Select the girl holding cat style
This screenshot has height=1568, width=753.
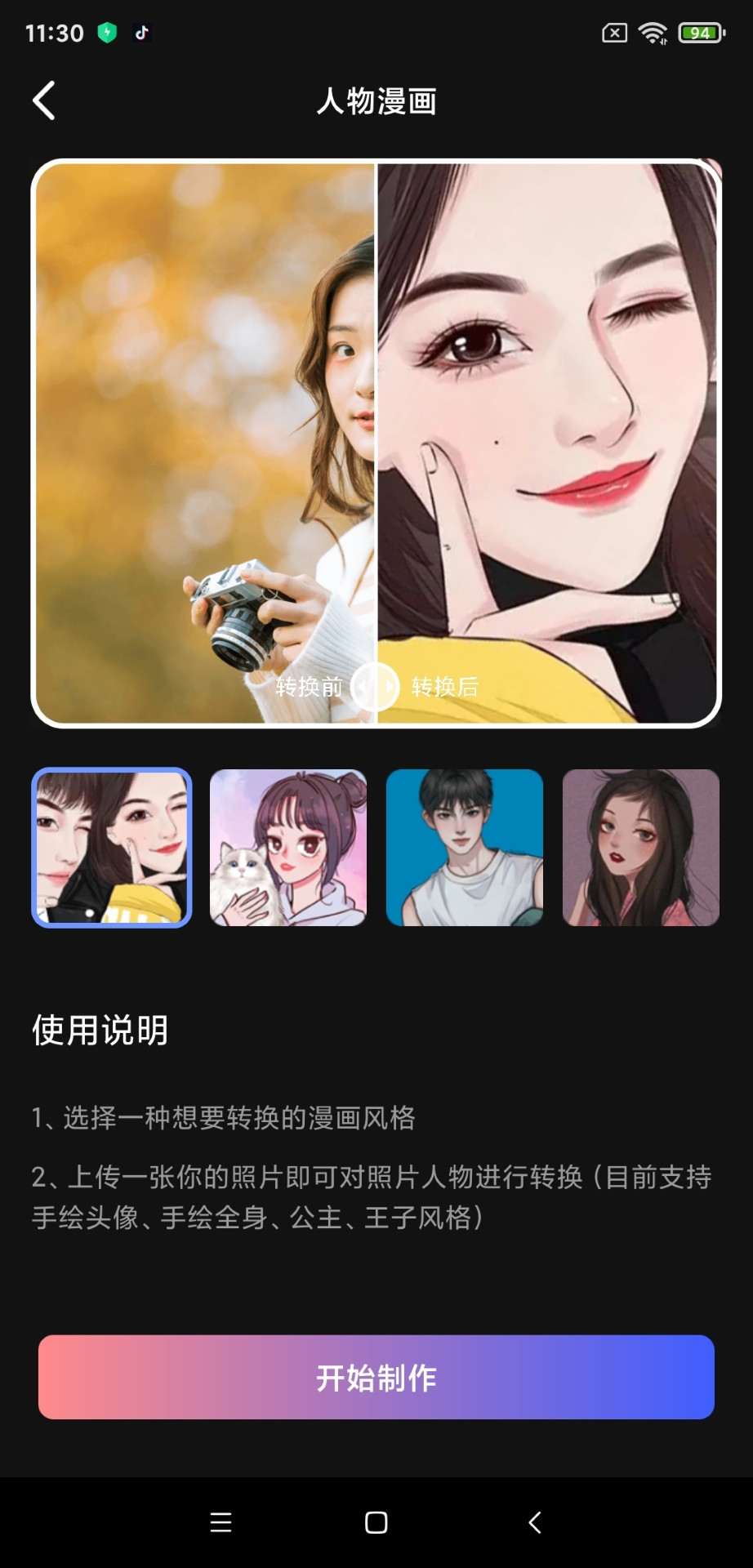tap(288, 849)
